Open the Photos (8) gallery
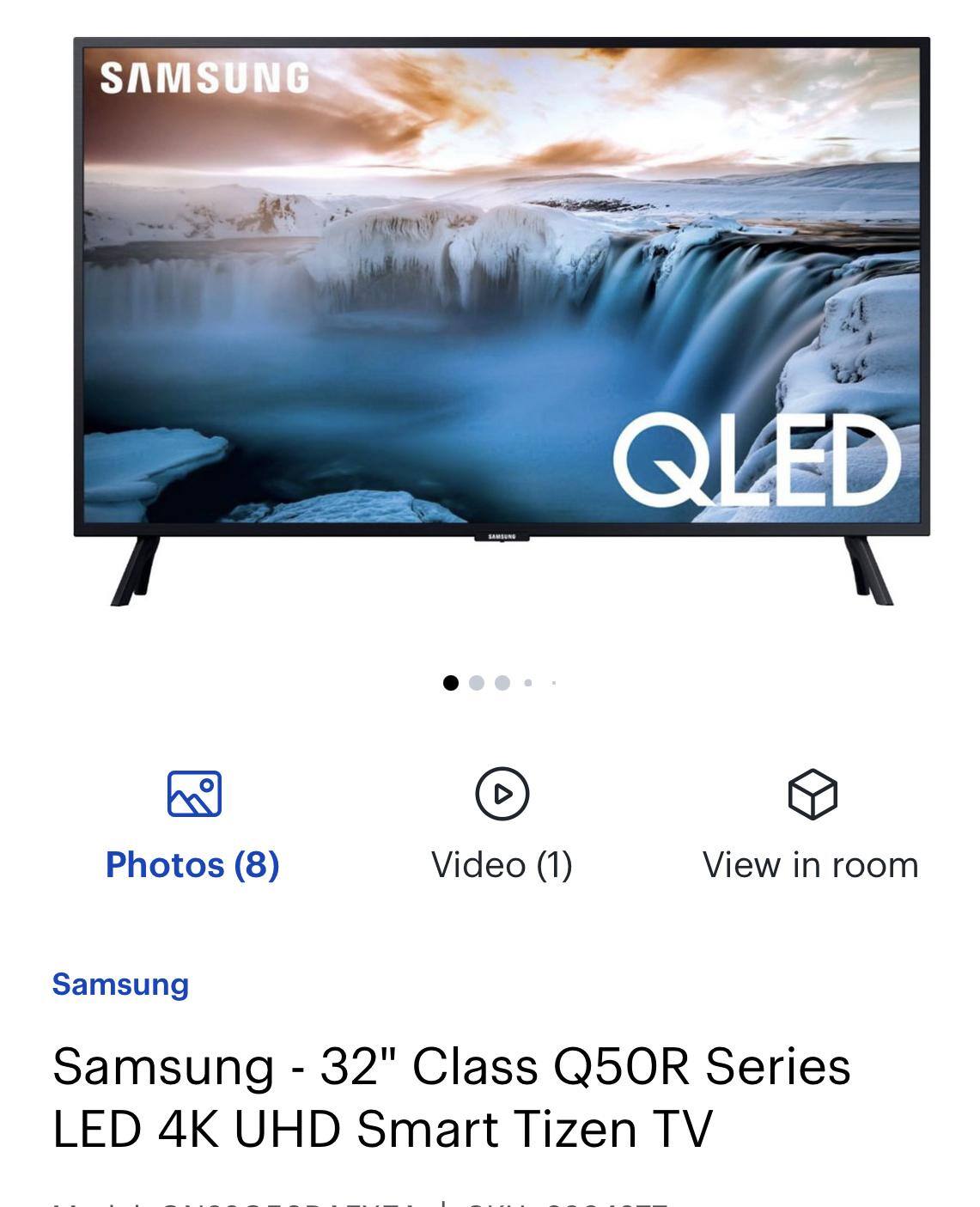Viewport: 980px width, 1207px height. click(193, 826)
